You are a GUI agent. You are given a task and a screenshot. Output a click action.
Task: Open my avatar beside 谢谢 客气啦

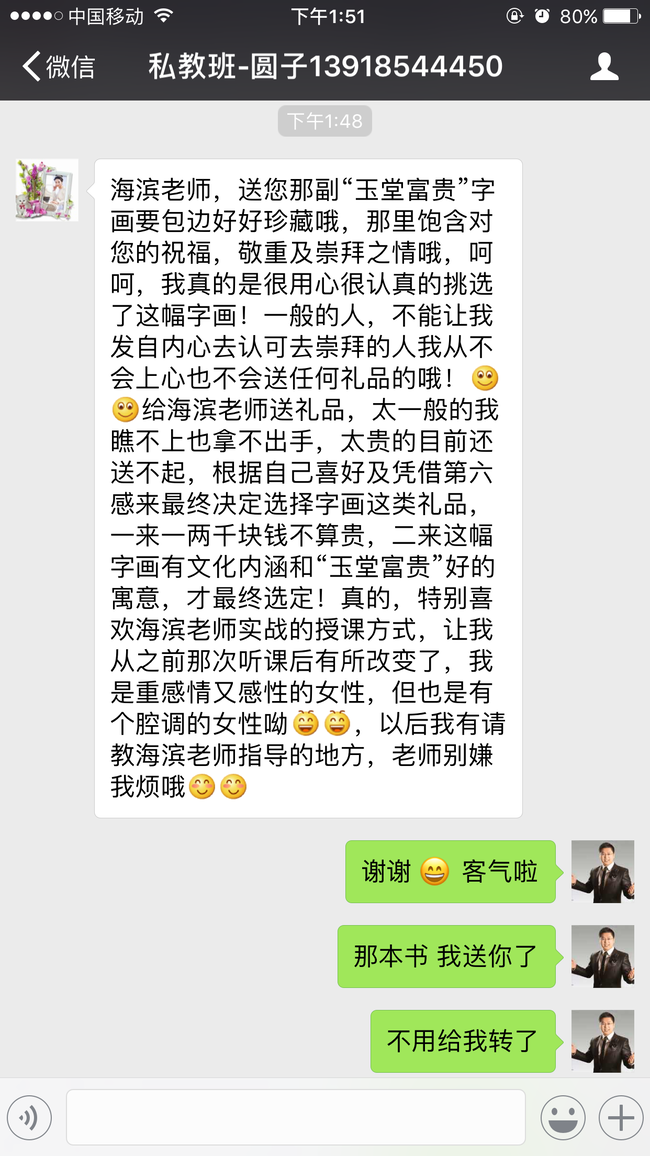pyautogui.click(x=602, y=871)
